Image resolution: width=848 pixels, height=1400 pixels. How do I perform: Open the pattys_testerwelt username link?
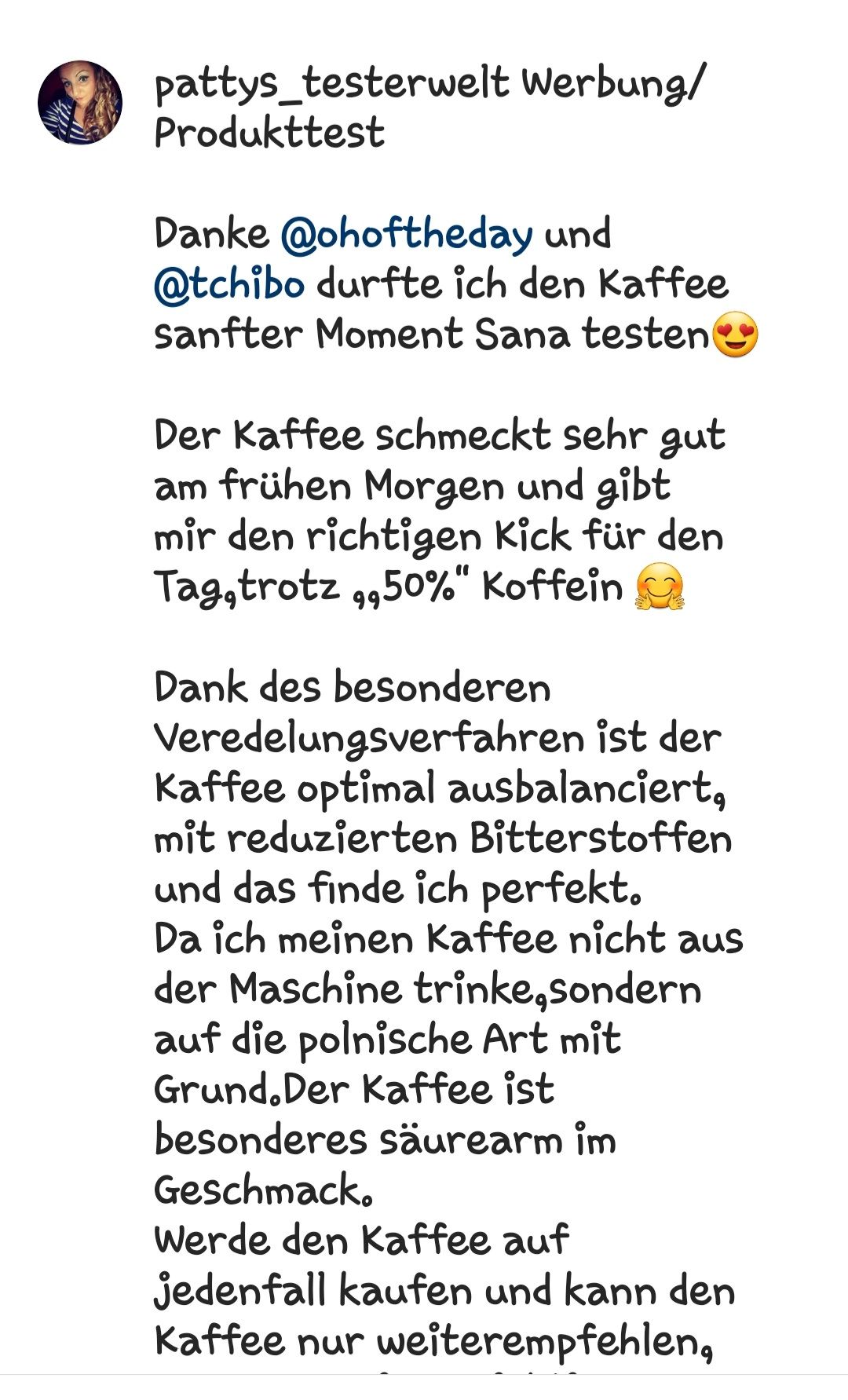coord(332,82)
